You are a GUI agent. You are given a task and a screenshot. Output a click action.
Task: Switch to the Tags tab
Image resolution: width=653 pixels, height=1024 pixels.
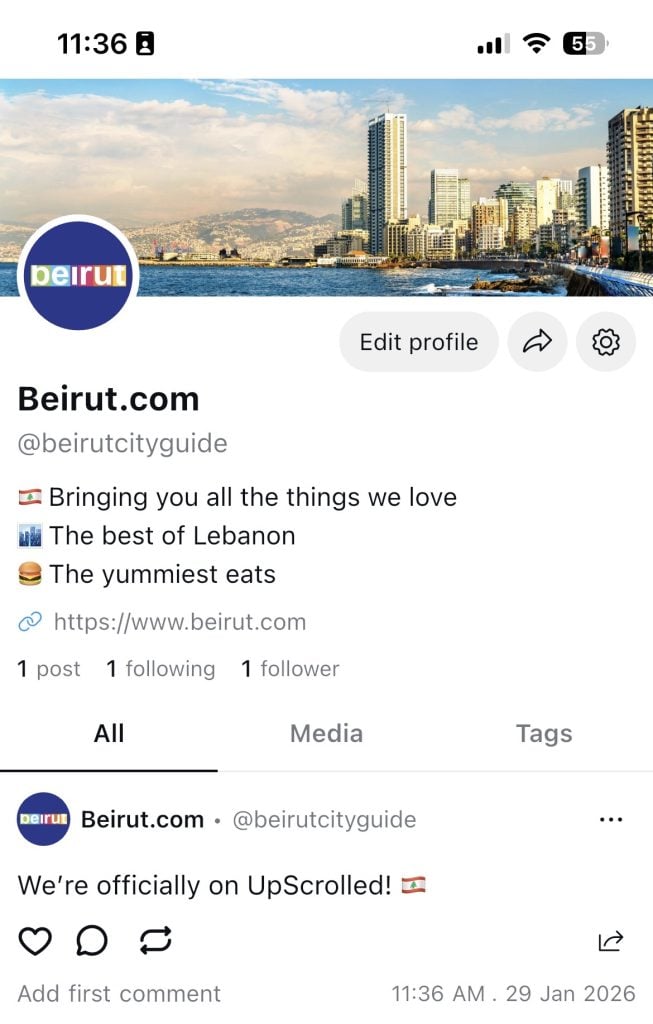(x=544, y=734)
